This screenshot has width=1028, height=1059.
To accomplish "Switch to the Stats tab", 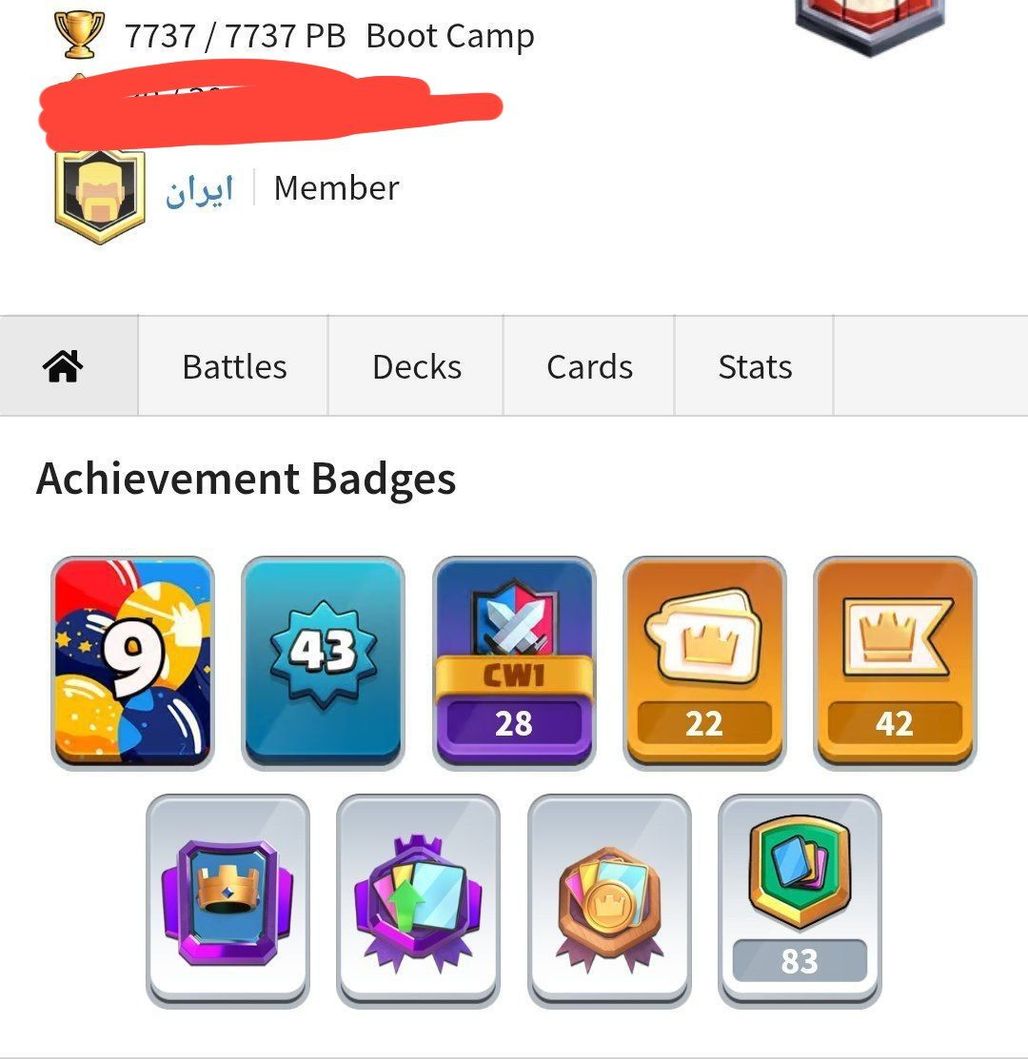I will 754,367.
